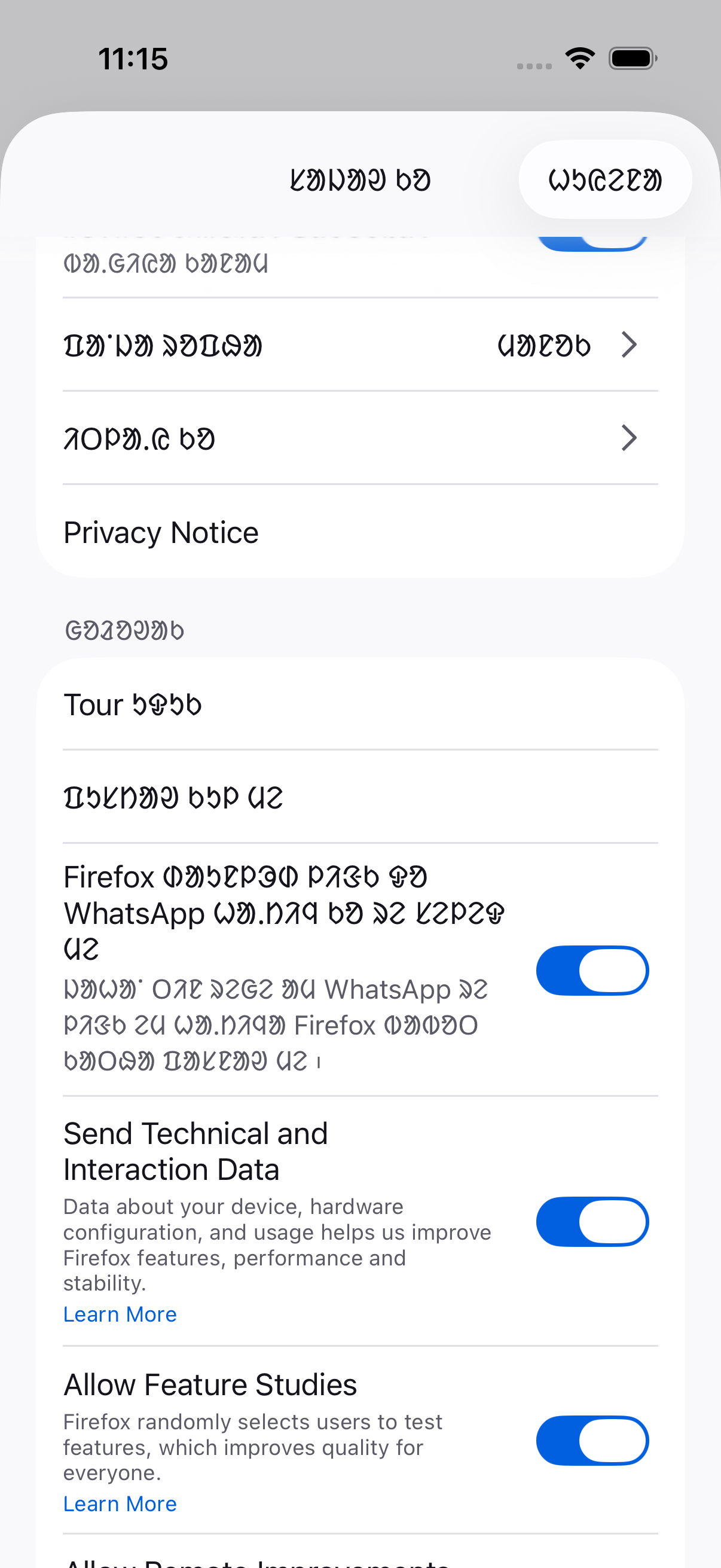Image resolution: width=721 pixels, height=1568 pixels.
Task: Open Learn More under Technical and Interaction Data
Action: (120, 1314)
